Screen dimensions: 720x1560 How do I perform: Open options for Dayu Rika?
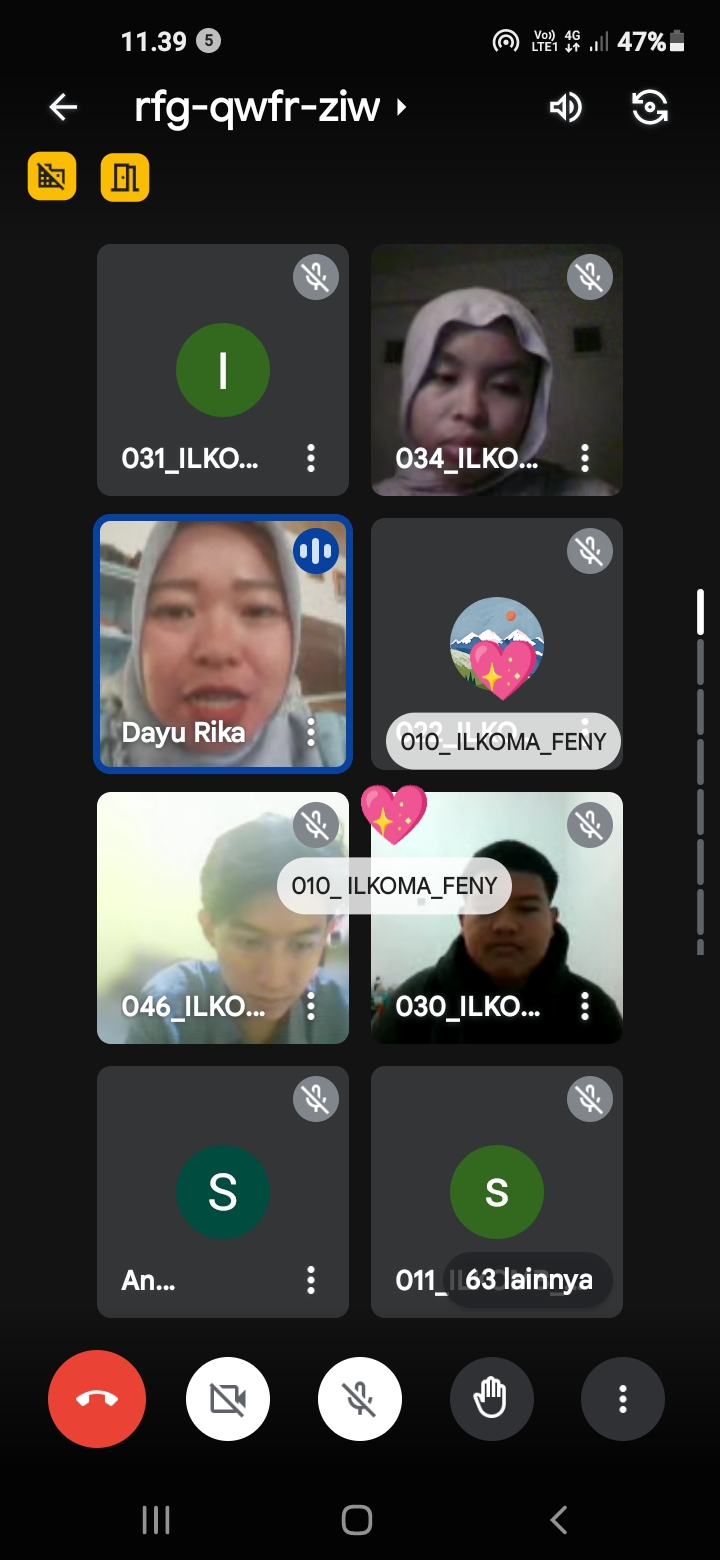311,732
